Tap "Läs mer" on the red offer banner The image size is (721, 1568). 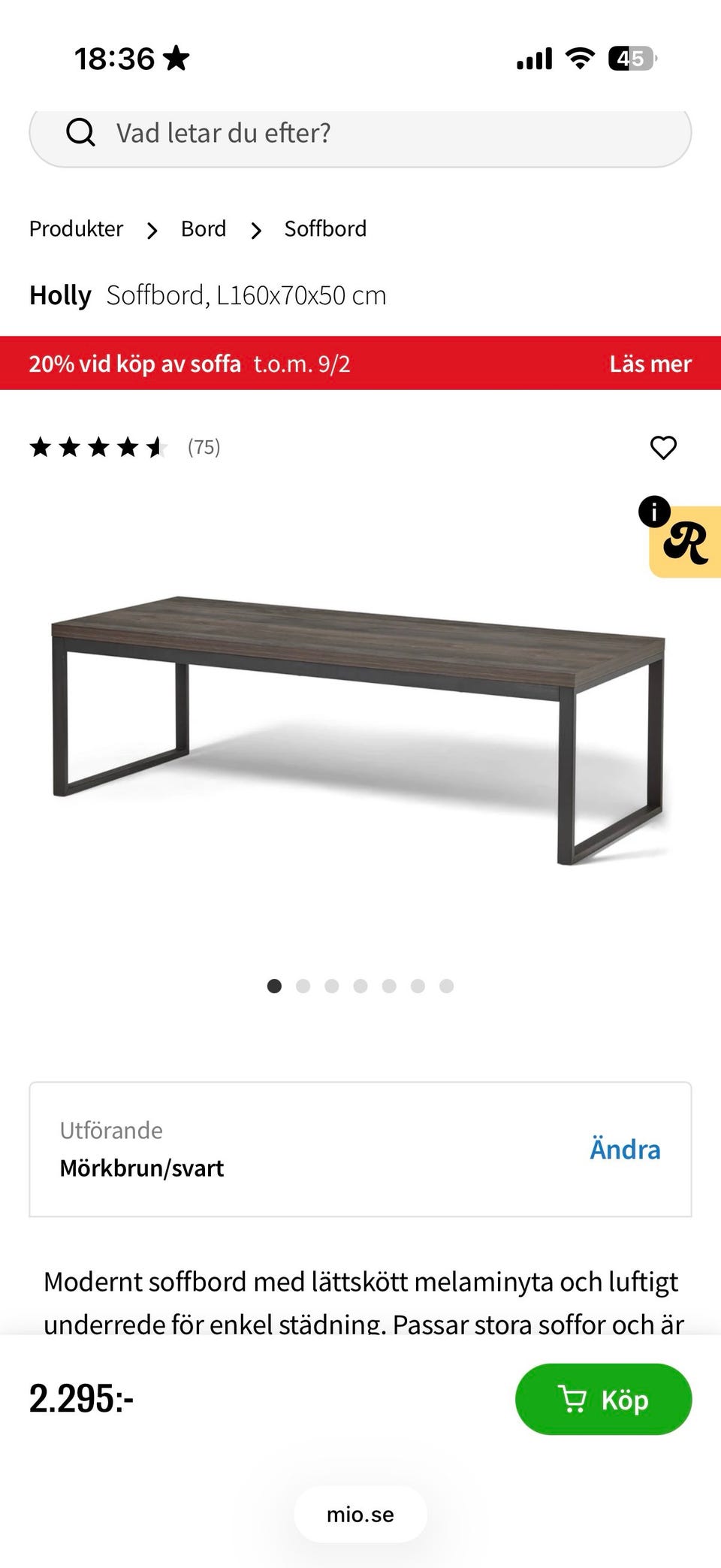[650, 364]
